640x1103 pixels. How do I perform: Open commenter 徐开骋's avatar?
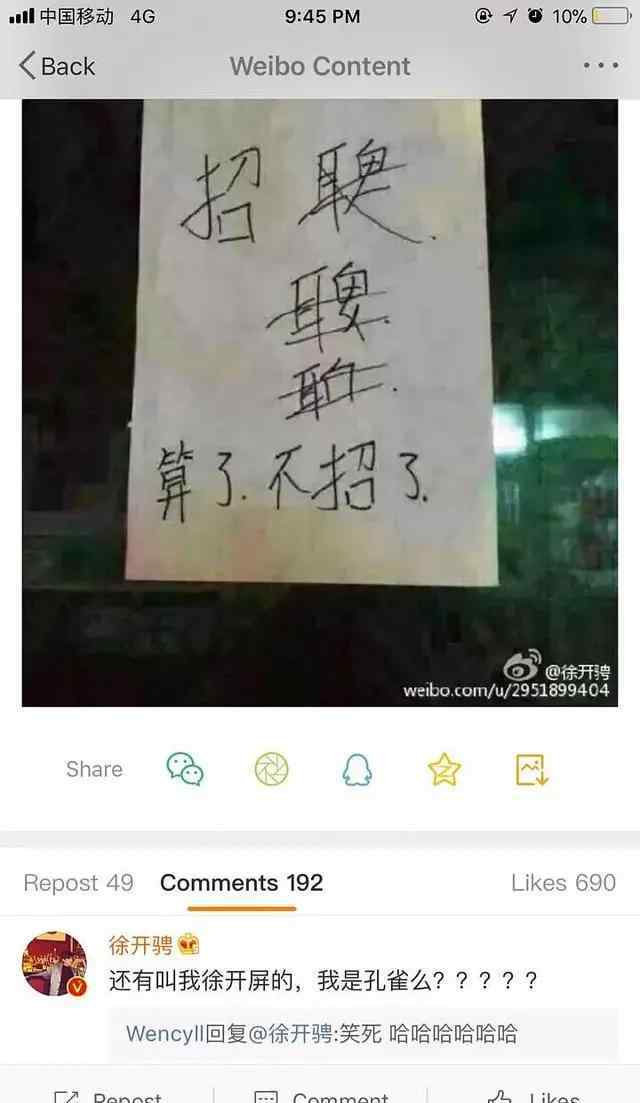coord(55,964)
